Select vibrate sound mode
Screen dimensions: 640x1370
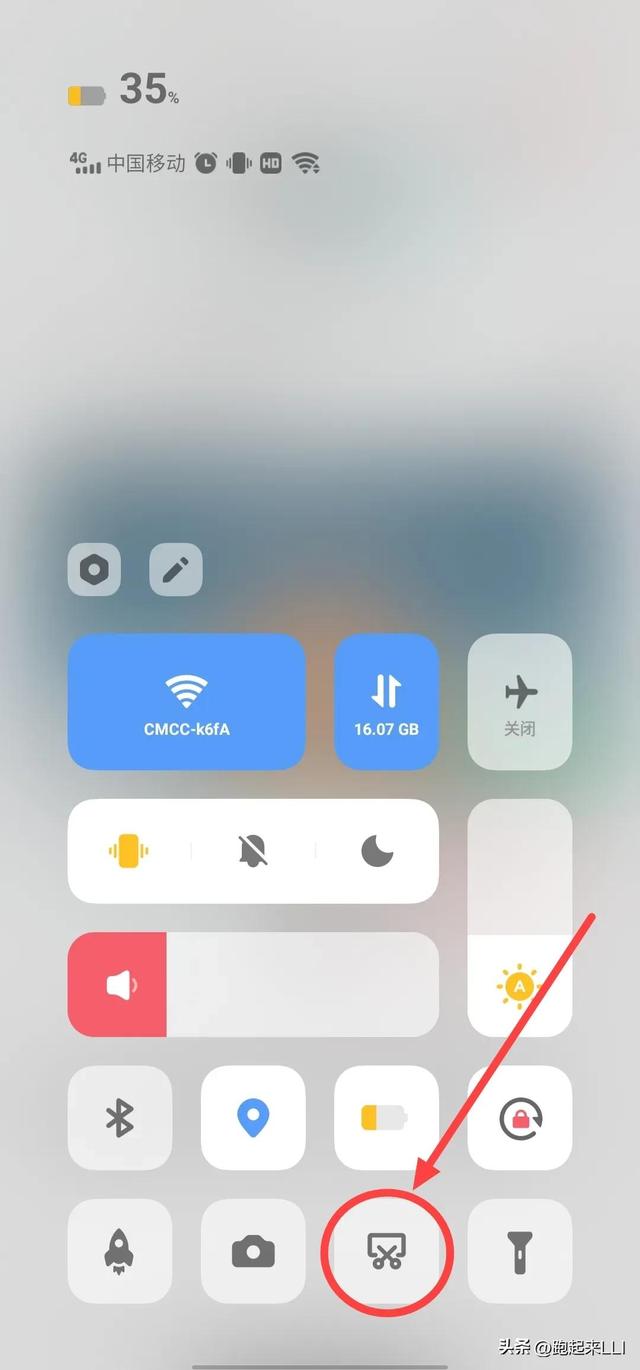[128, 851]
